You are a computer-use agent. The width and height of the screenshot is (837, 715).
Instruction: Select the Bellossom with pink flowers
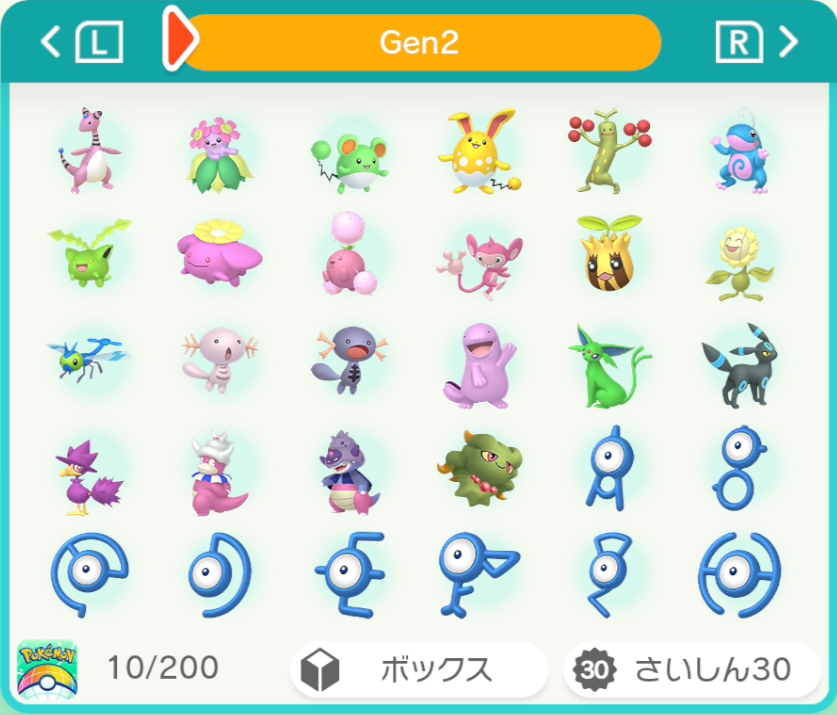tap(217, 154)
